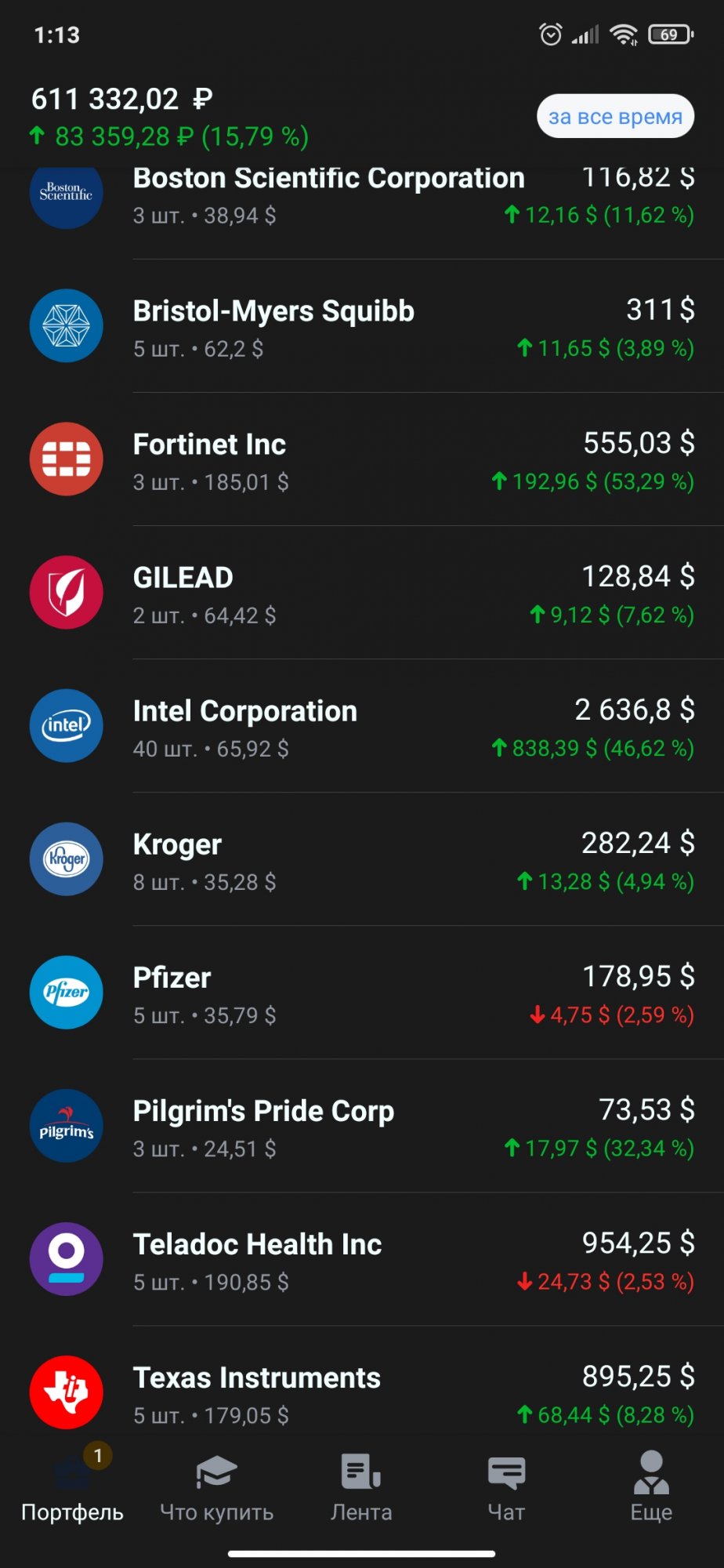
Task: Tap the Kroger logo icon
Action: click(66, 860)
